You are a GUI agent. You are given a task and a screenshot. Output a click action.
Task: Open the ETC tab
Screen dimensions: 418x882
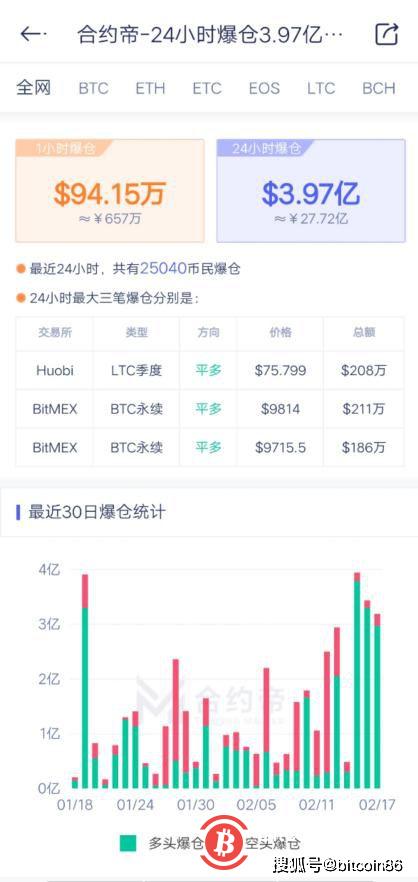[x=207, y=88]
